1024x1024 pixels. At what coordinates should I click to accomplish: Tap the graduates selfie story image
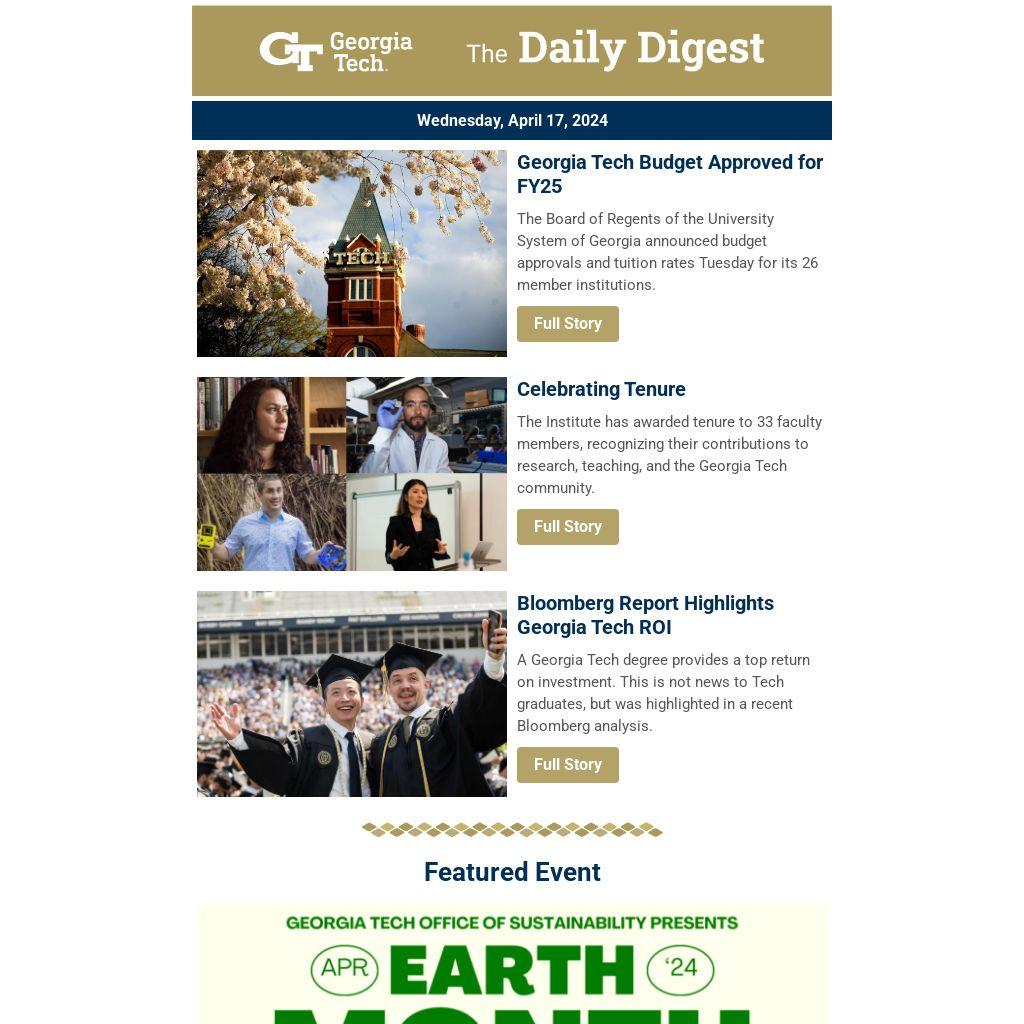tap(352, 694)
